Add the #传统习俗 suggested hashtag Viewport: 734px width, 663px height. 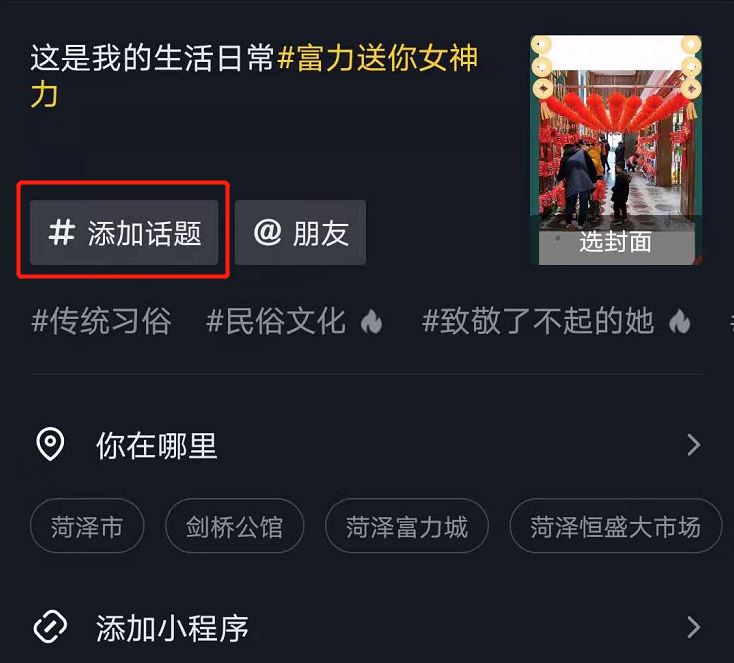[101, 321]
